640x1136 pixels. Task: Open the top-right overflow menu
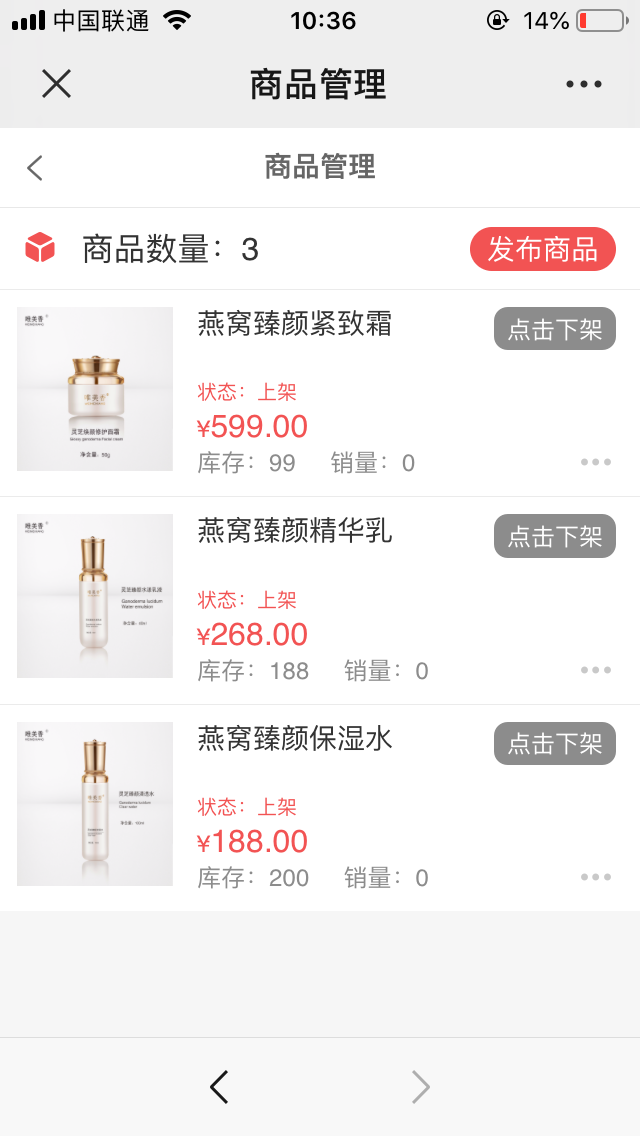tap(584, 84)
